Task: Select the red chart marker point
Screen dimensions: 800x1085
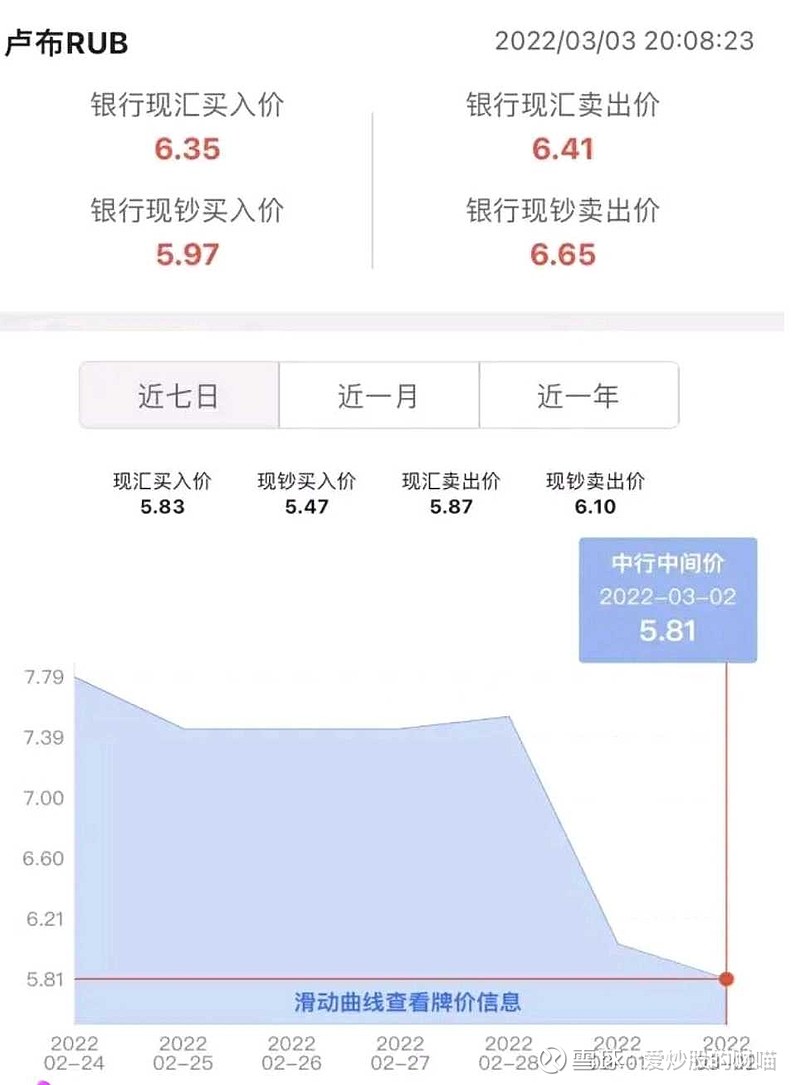Action: click(725, 979)
